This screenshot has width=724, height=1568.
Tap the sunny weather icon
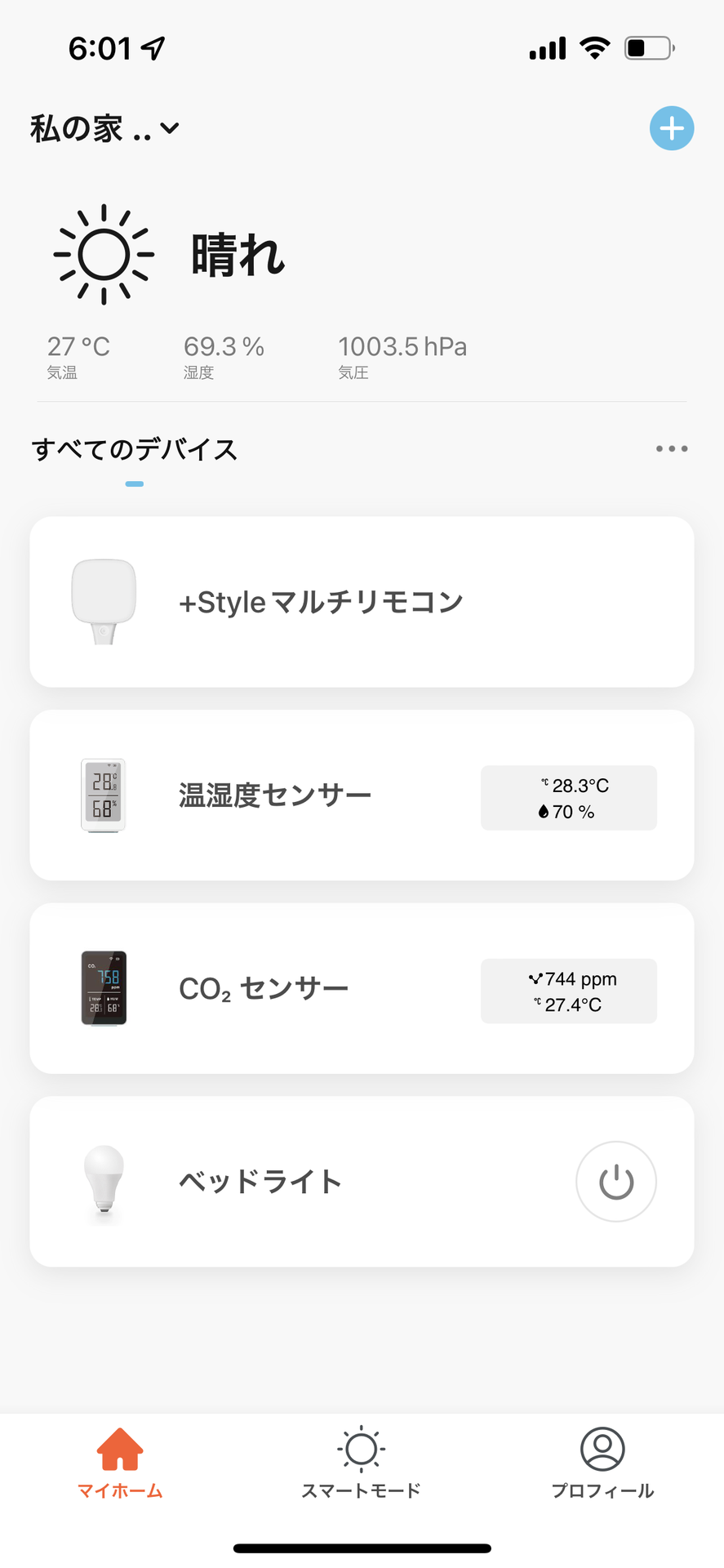coord(103,253)
